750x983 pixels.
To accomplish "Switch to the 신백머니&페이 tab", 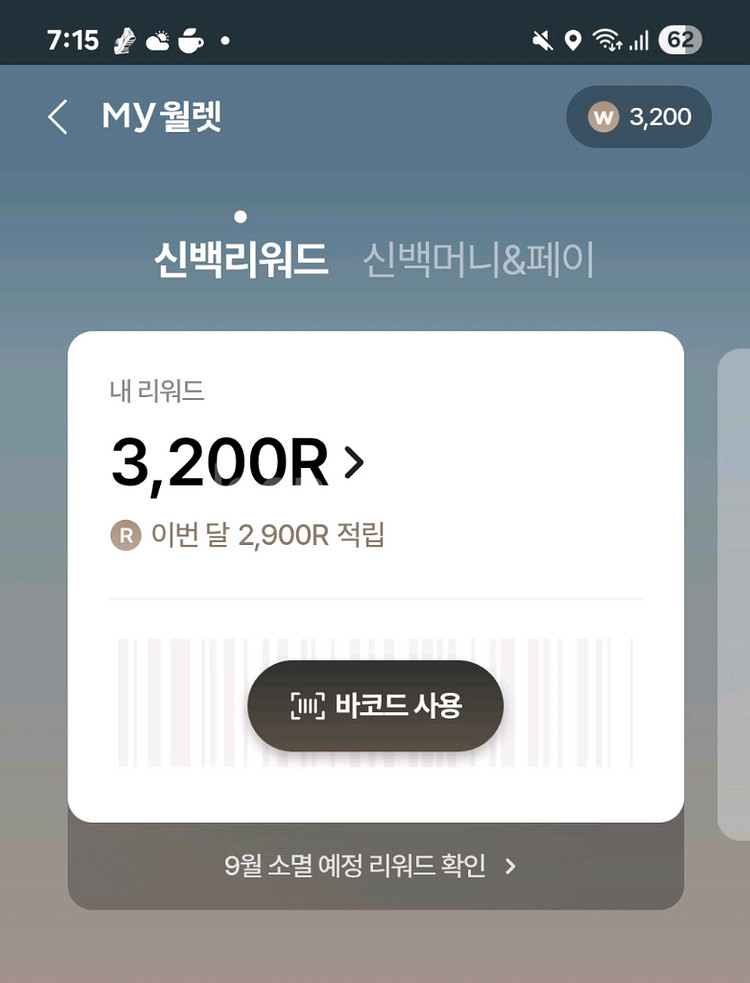I will coord(478,261).
